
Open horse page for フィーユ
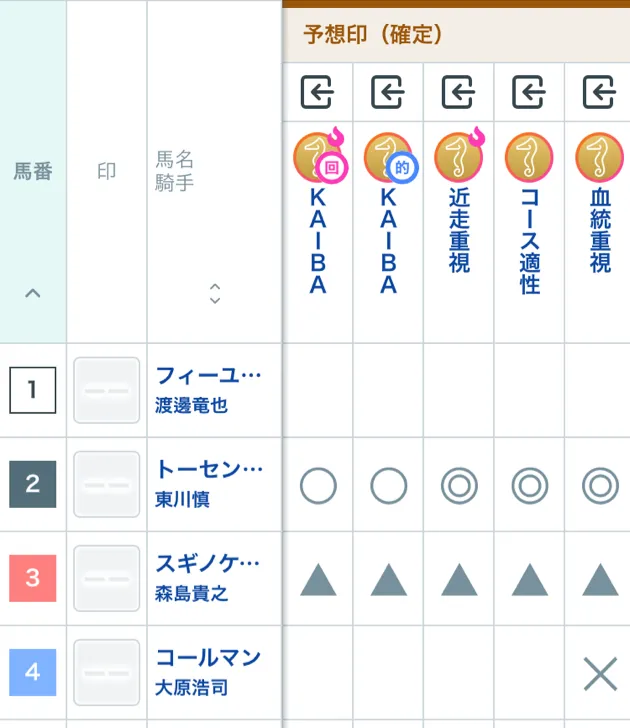pyautogui.click(x=208, y=376)
